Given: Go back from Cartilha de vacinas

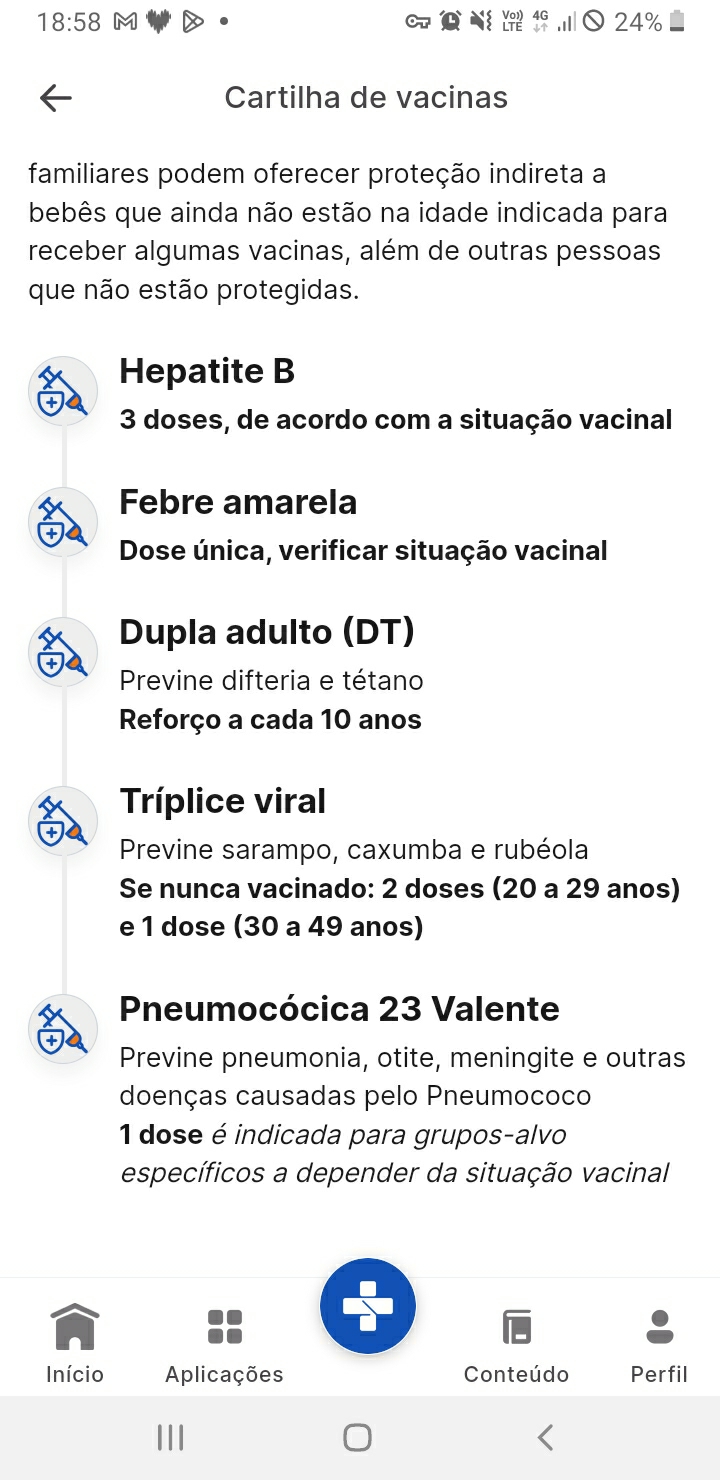Looking at the screenshot, I should tap(56, 98).
